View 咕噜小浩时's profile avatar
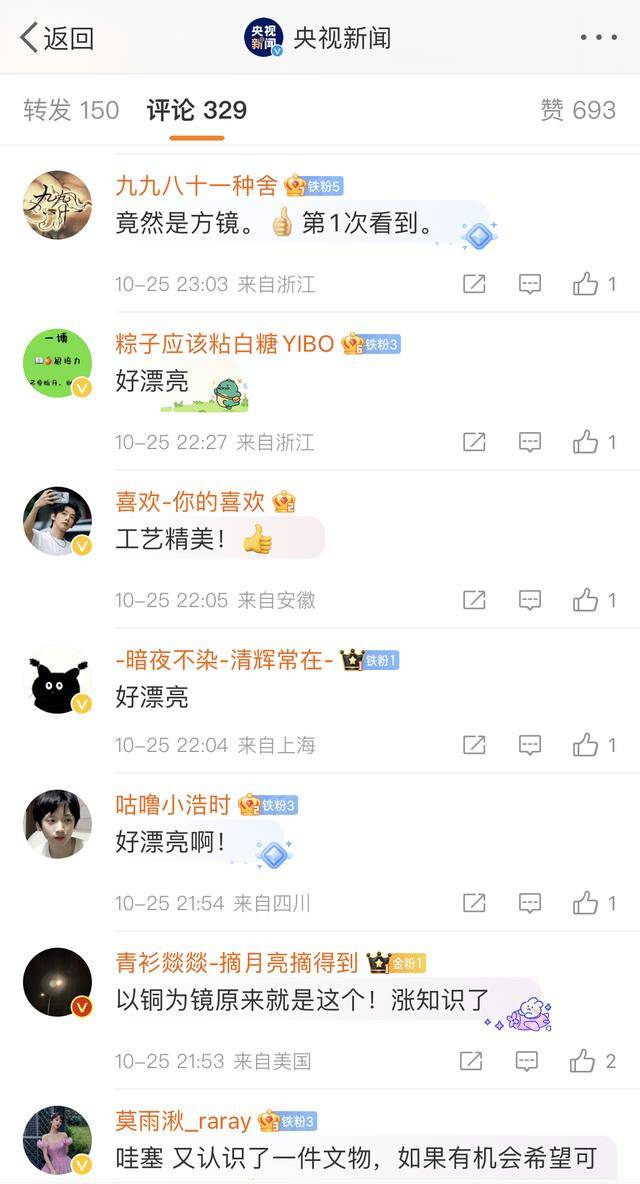This screenshot has height=1184, width=640. 57,824
